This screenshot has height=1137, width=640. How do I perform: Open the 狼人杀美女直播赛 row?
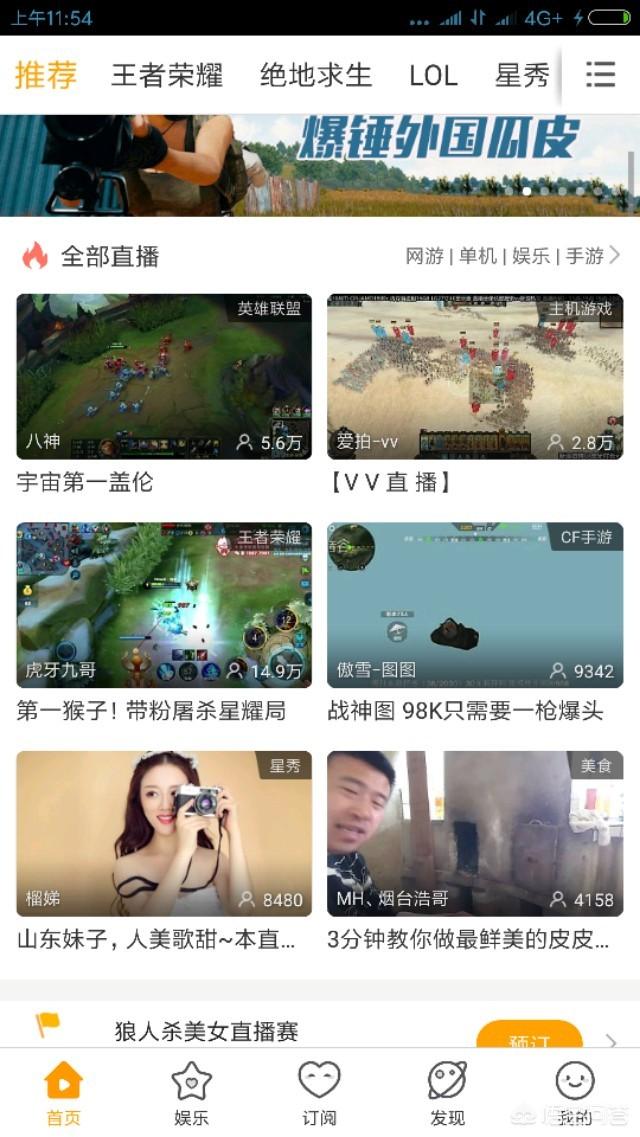click(320, 1030)
